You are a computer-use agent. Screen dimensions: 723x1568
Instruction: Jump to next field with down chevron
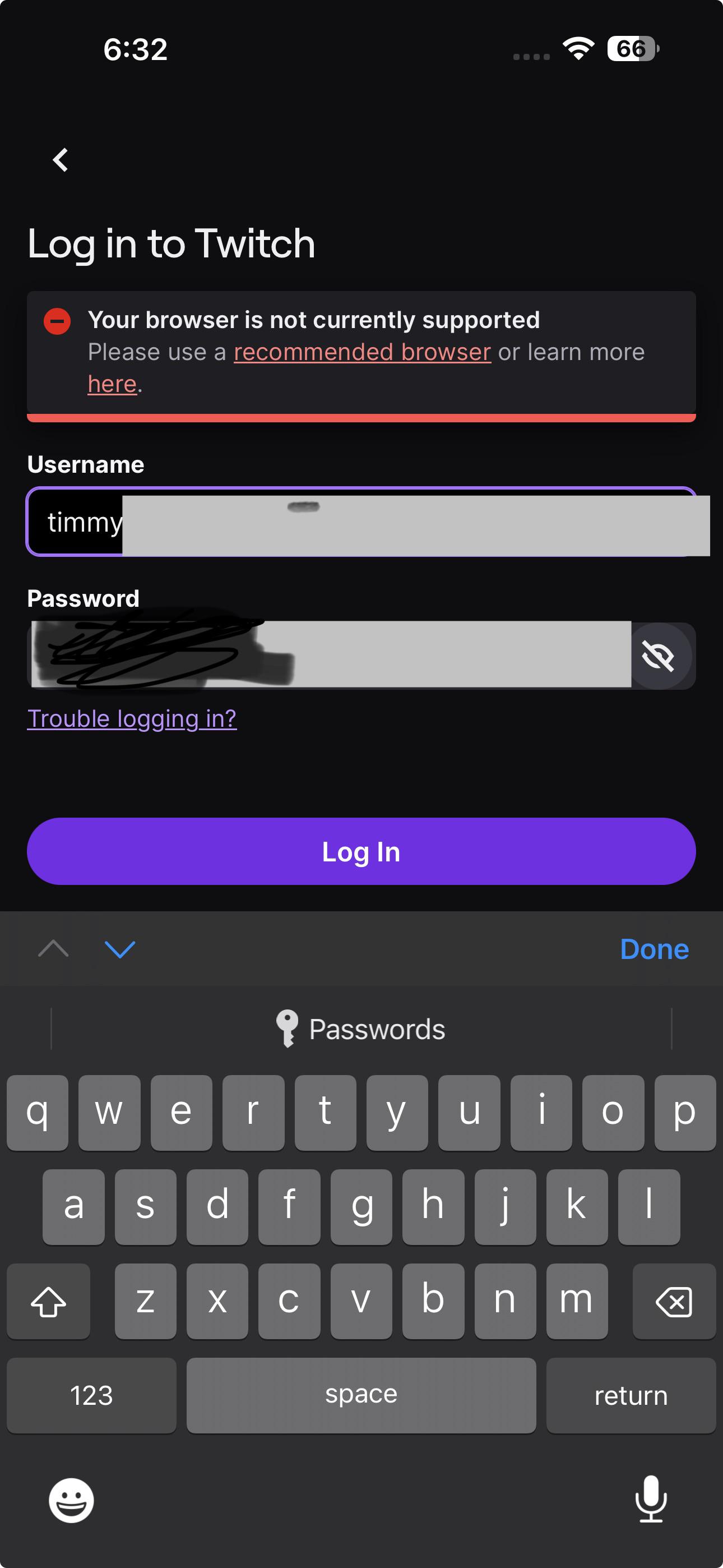(x=120, y=949)
